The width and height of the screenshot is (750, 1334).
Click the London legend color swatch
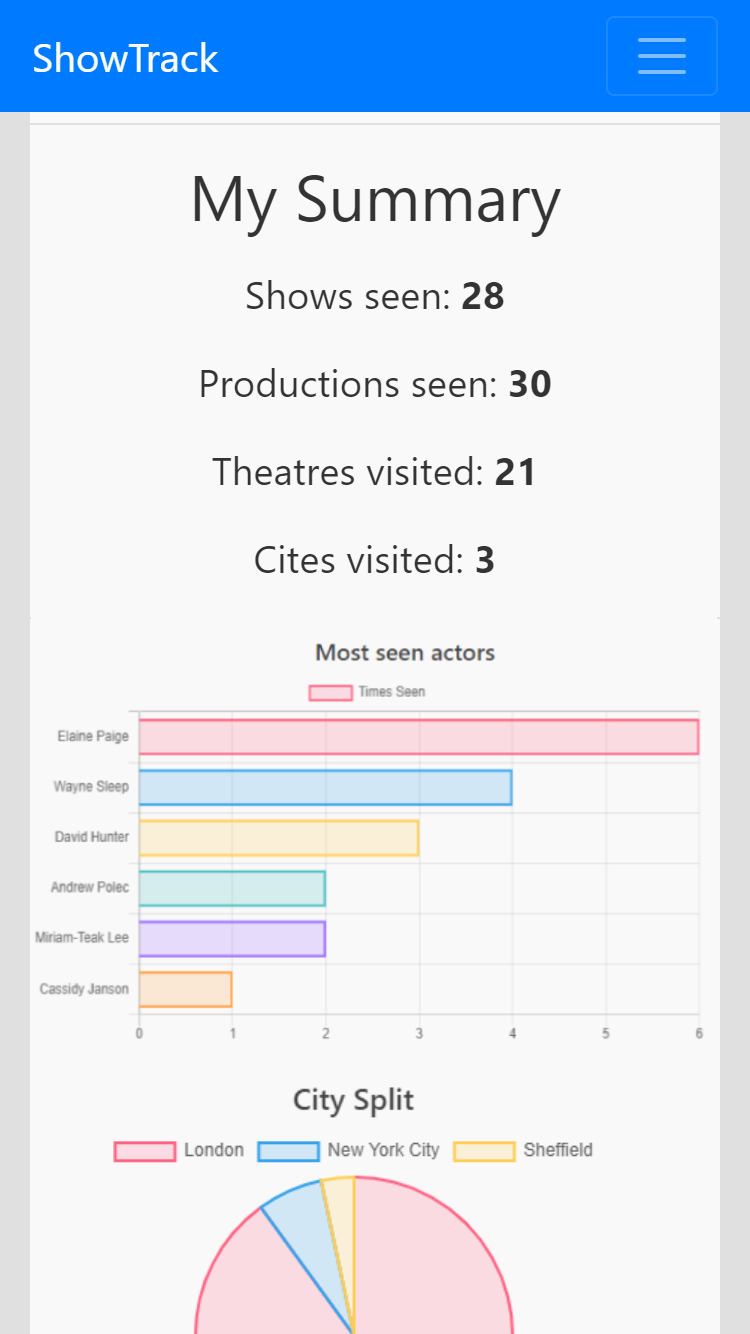click(143, 1150)
